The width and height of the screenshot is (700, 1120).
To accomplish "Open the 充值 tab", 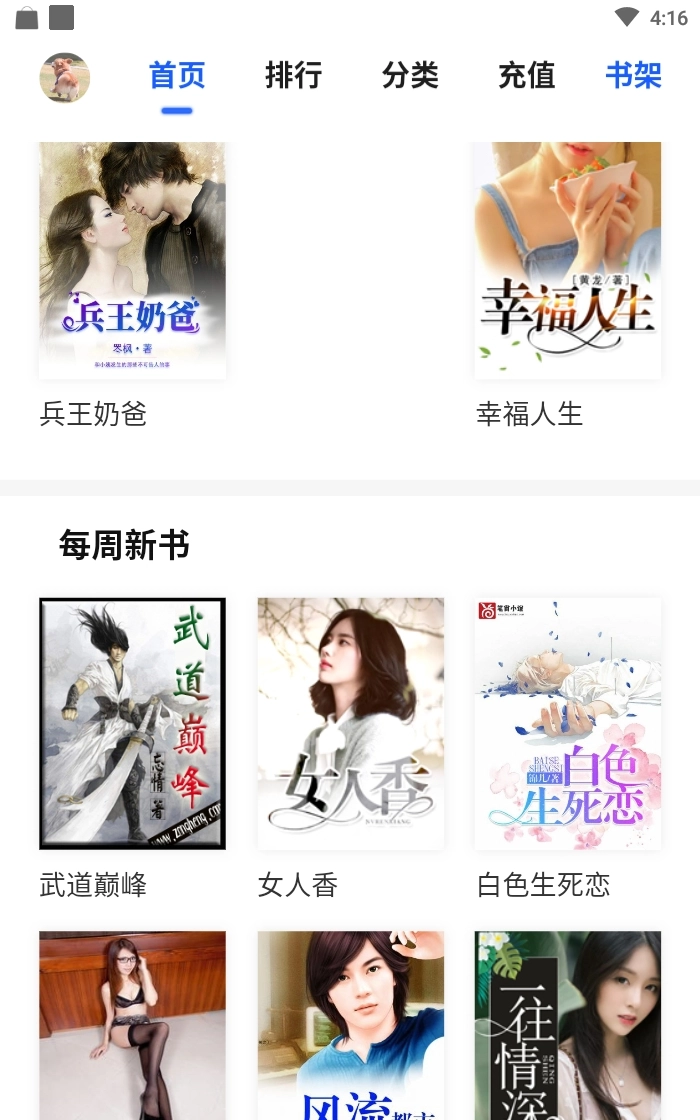I will coord(526,75).
